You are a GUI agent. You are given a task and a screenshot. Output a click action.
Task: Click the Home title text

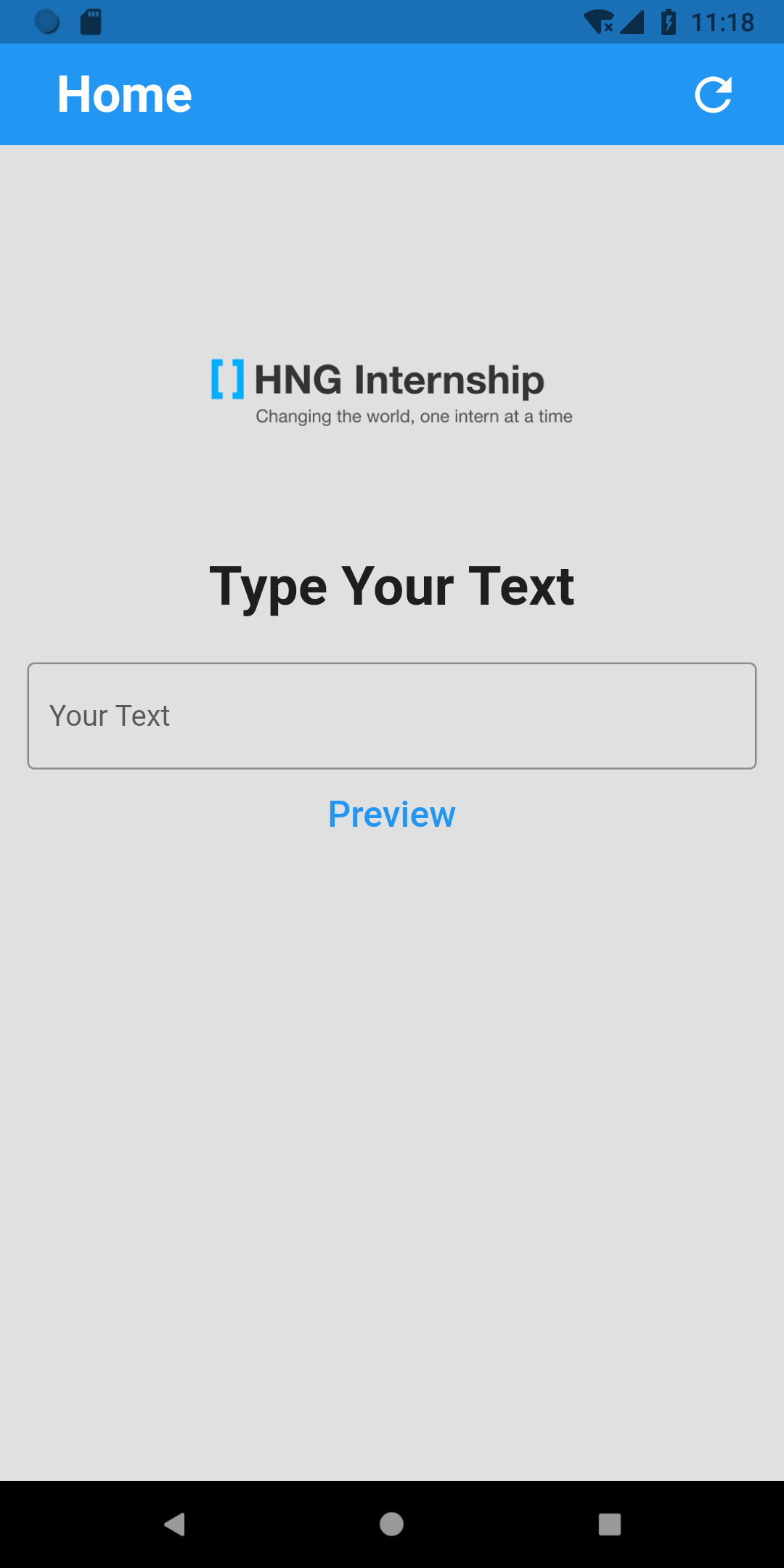[124, 94]
